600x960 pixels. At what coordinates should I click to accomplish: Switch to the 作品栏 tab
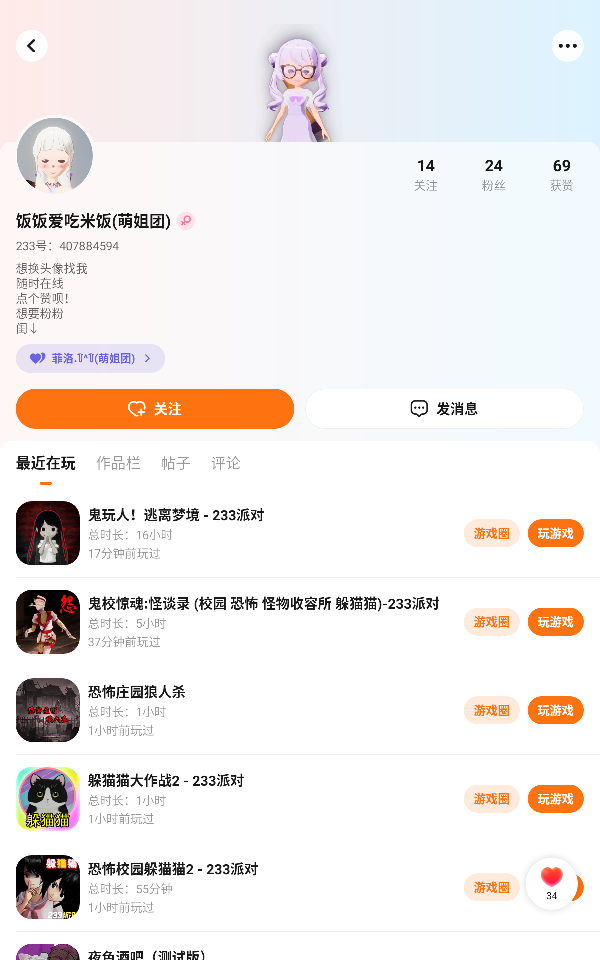coord(118,463)
